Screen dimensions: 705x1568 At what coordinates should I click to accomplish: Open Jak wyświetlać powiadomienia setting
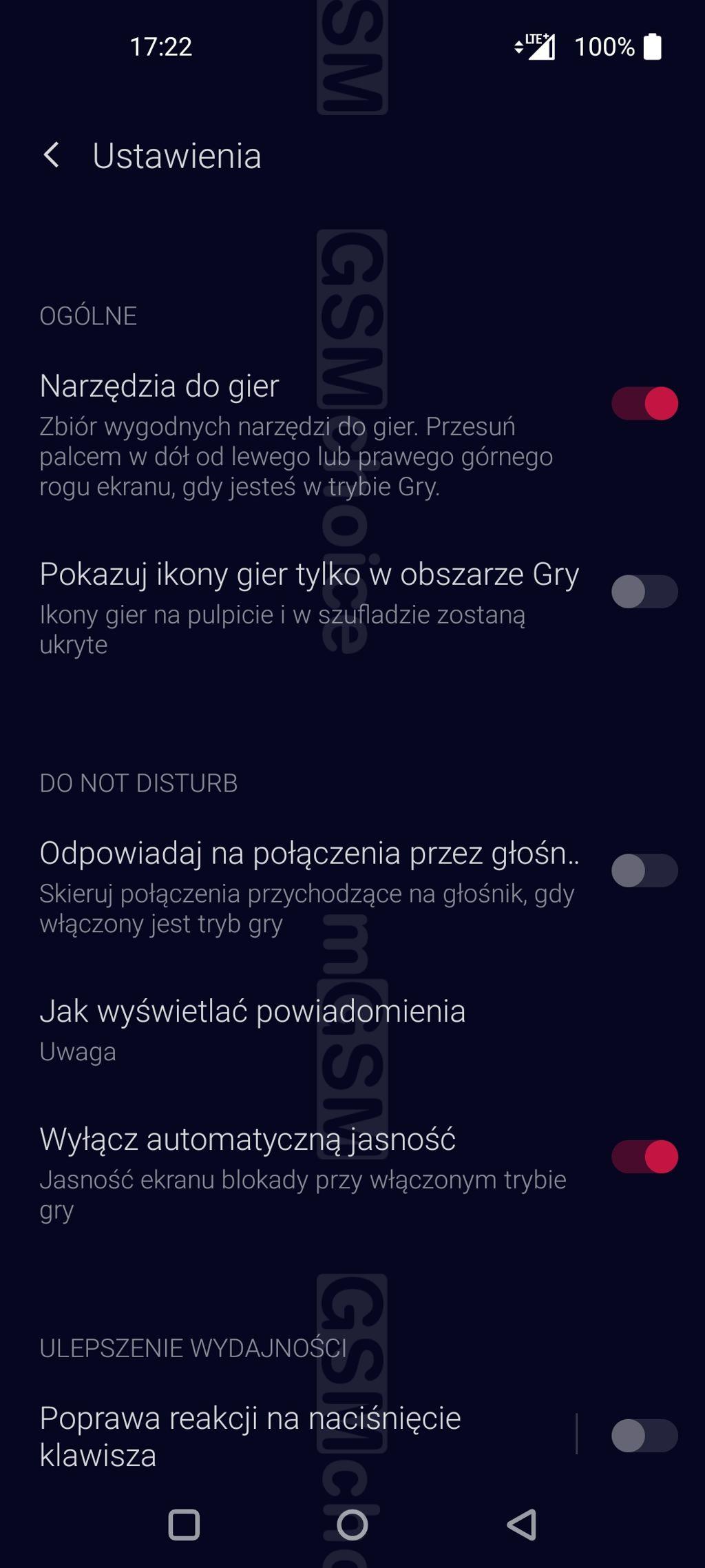[x=252, y=1029]
